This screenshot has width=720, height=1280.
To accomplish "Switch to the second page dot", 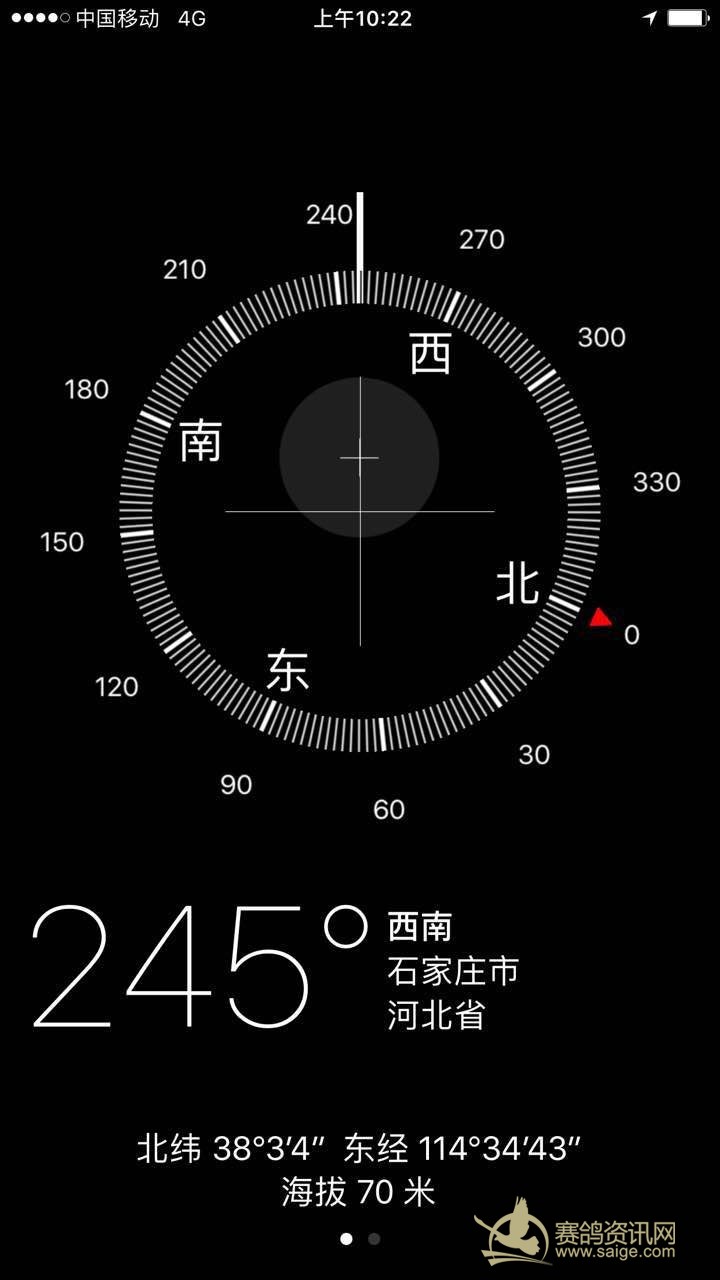I will click(x=374, y=1238).
